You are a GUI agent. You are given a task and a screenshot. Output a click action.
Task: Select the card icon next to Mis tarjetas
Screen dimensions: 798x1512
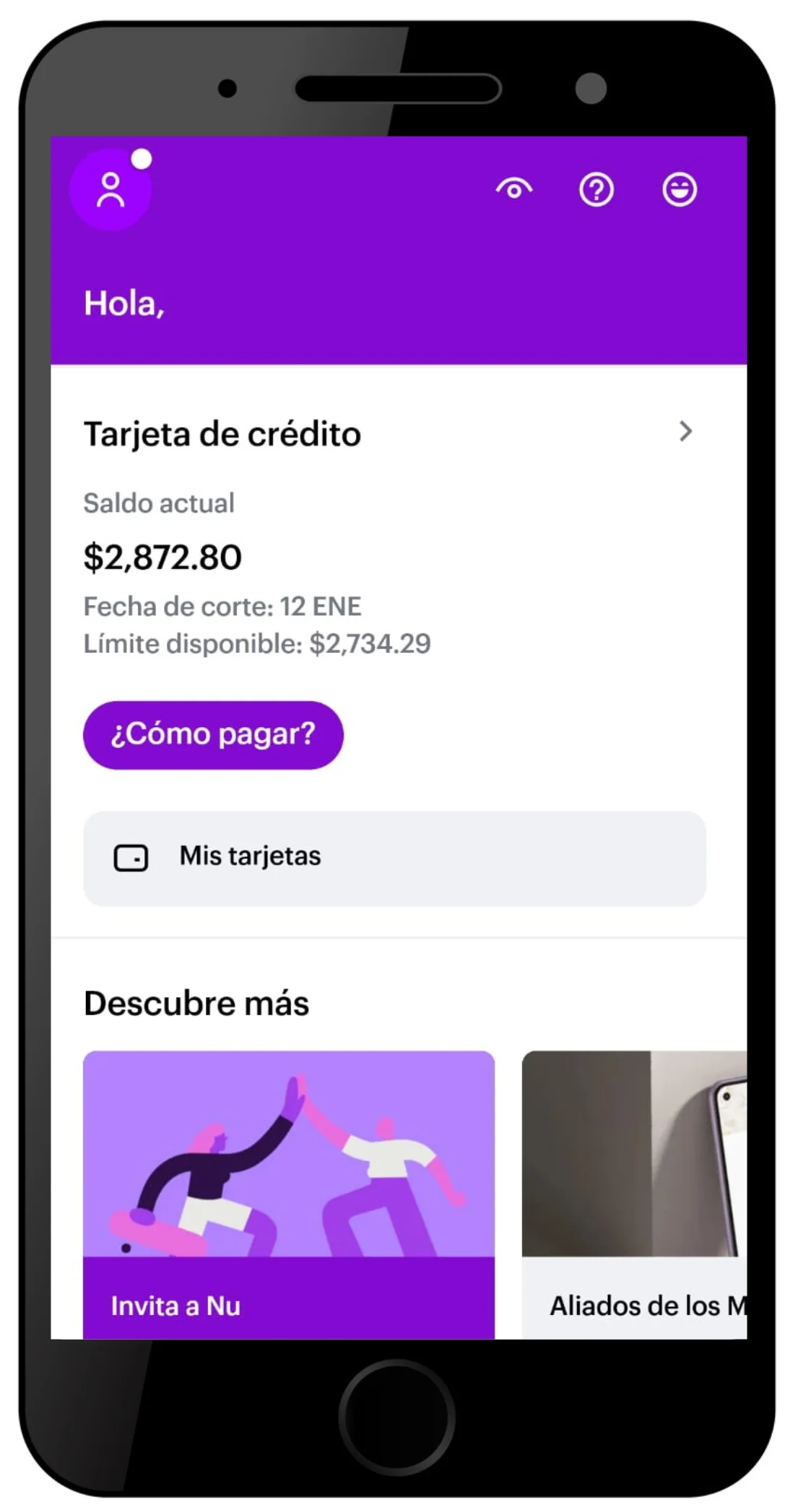(131, 857)
